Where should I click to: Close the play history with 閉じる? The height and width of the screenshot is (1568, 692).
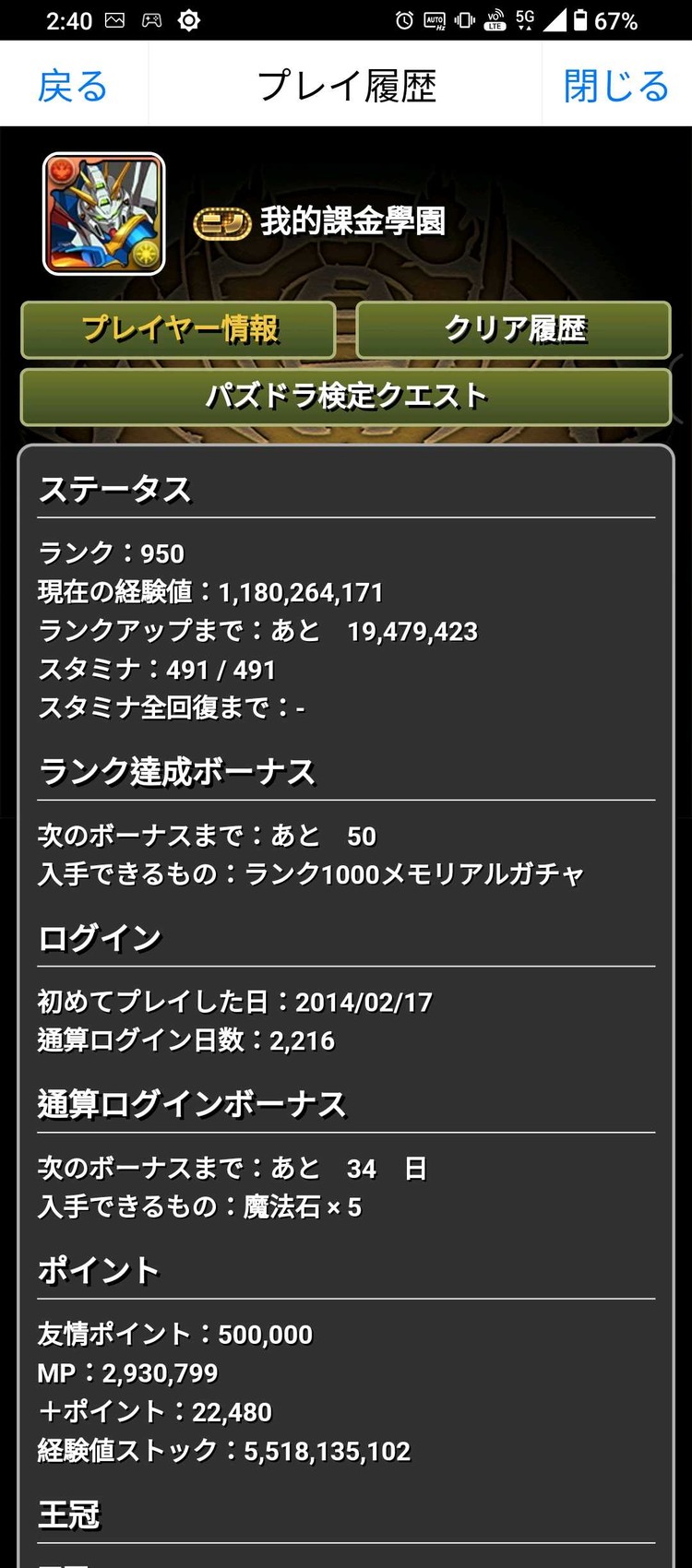pos(616,86)
